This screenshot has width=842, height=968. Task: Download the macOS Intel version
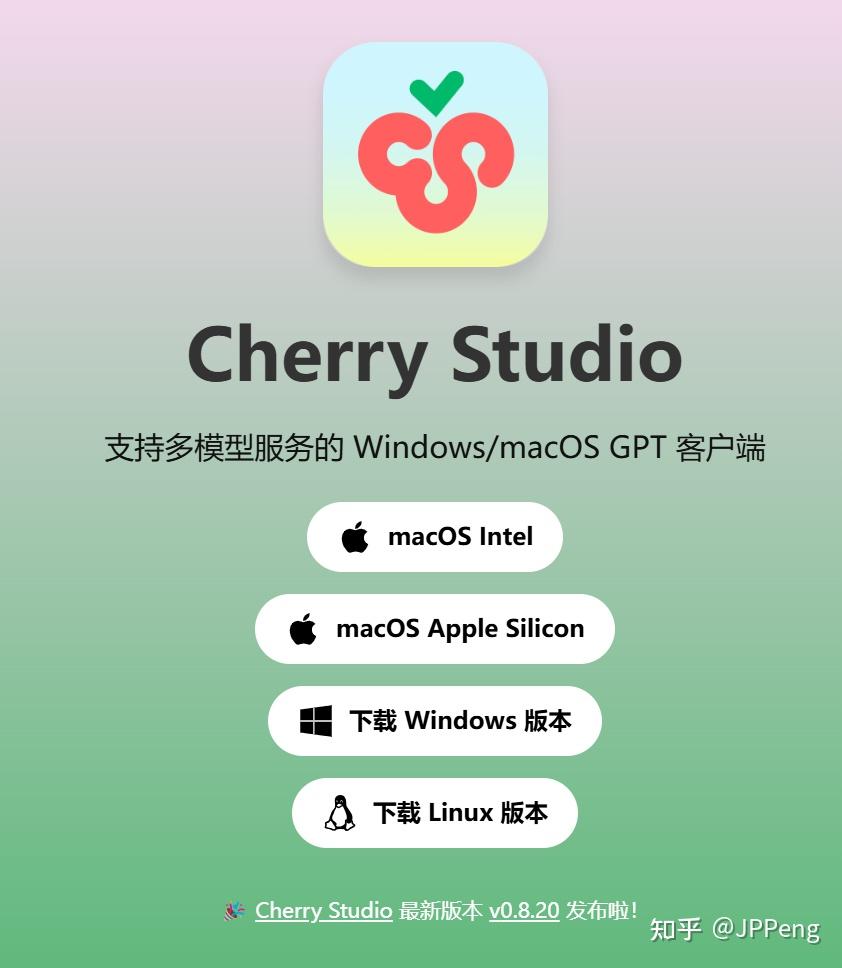[434, 536]
